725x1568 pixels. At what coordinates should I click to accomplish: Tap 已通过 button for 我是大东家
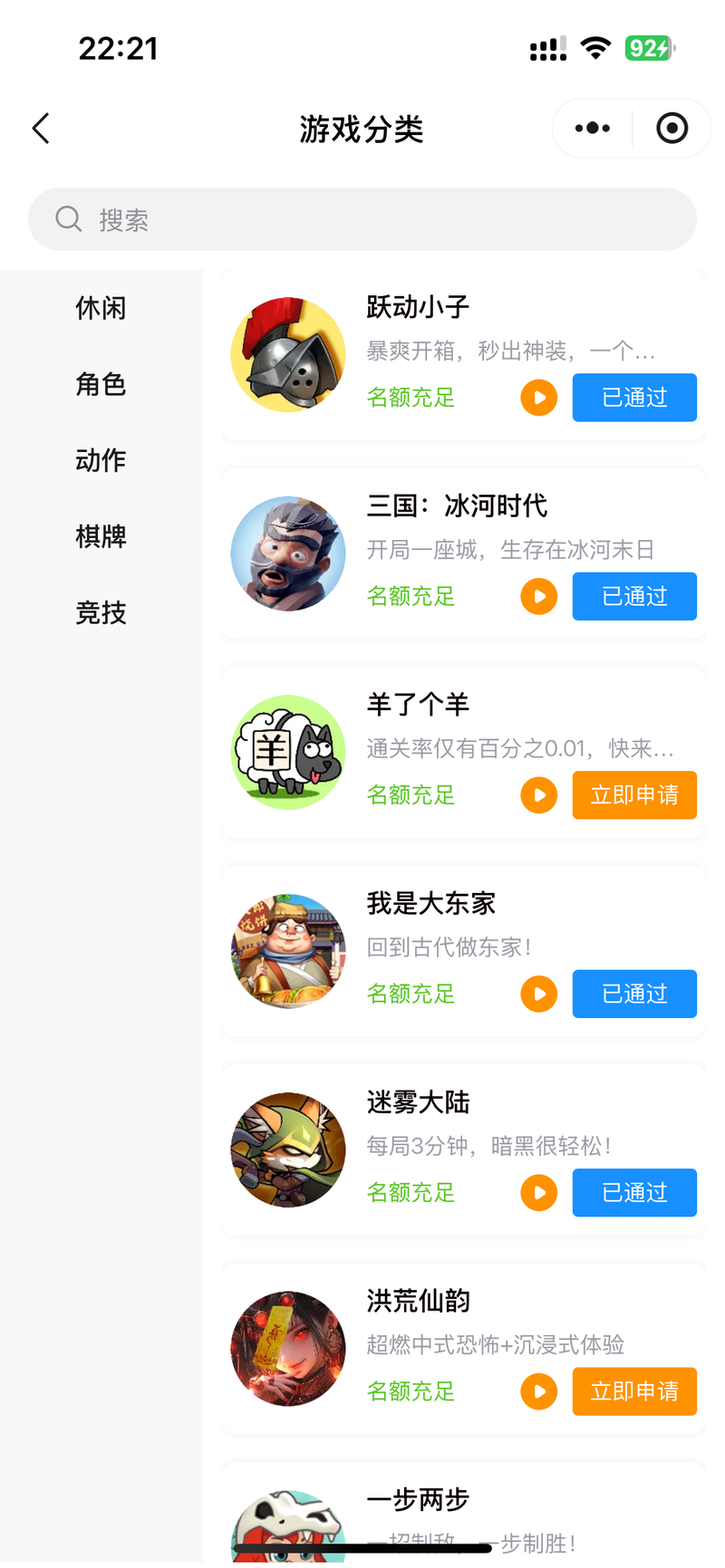point(634,994)
